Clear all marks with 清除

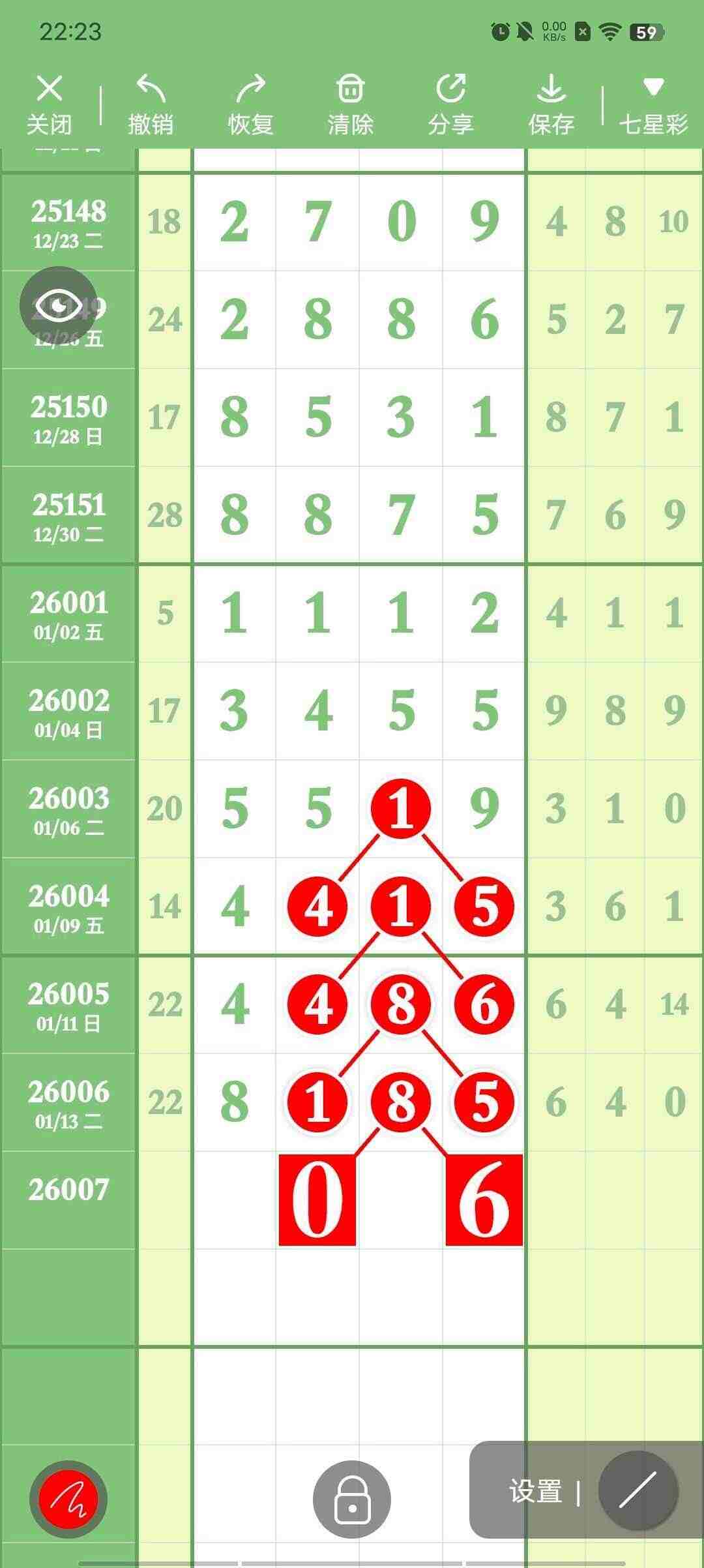point(351,104)
